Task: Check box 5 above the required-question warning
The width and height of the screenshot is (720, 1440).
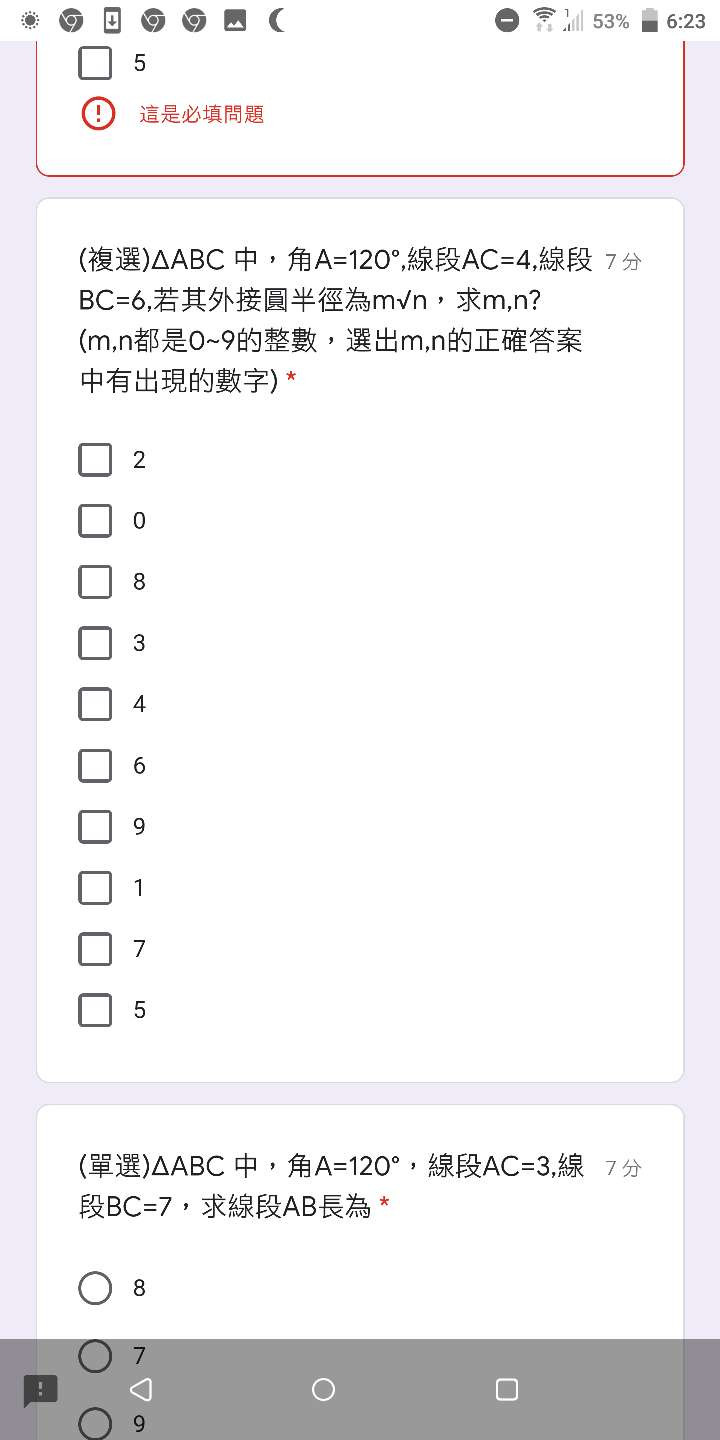Action: coord(95,63)
